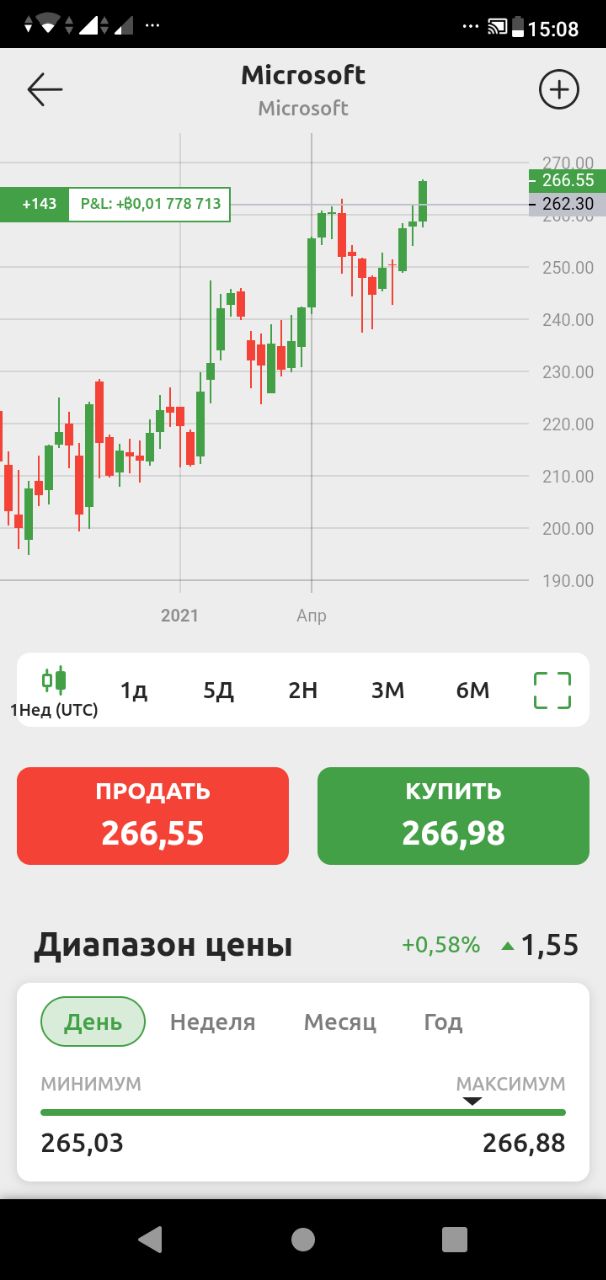Switch chart to the 3М range

387,690
